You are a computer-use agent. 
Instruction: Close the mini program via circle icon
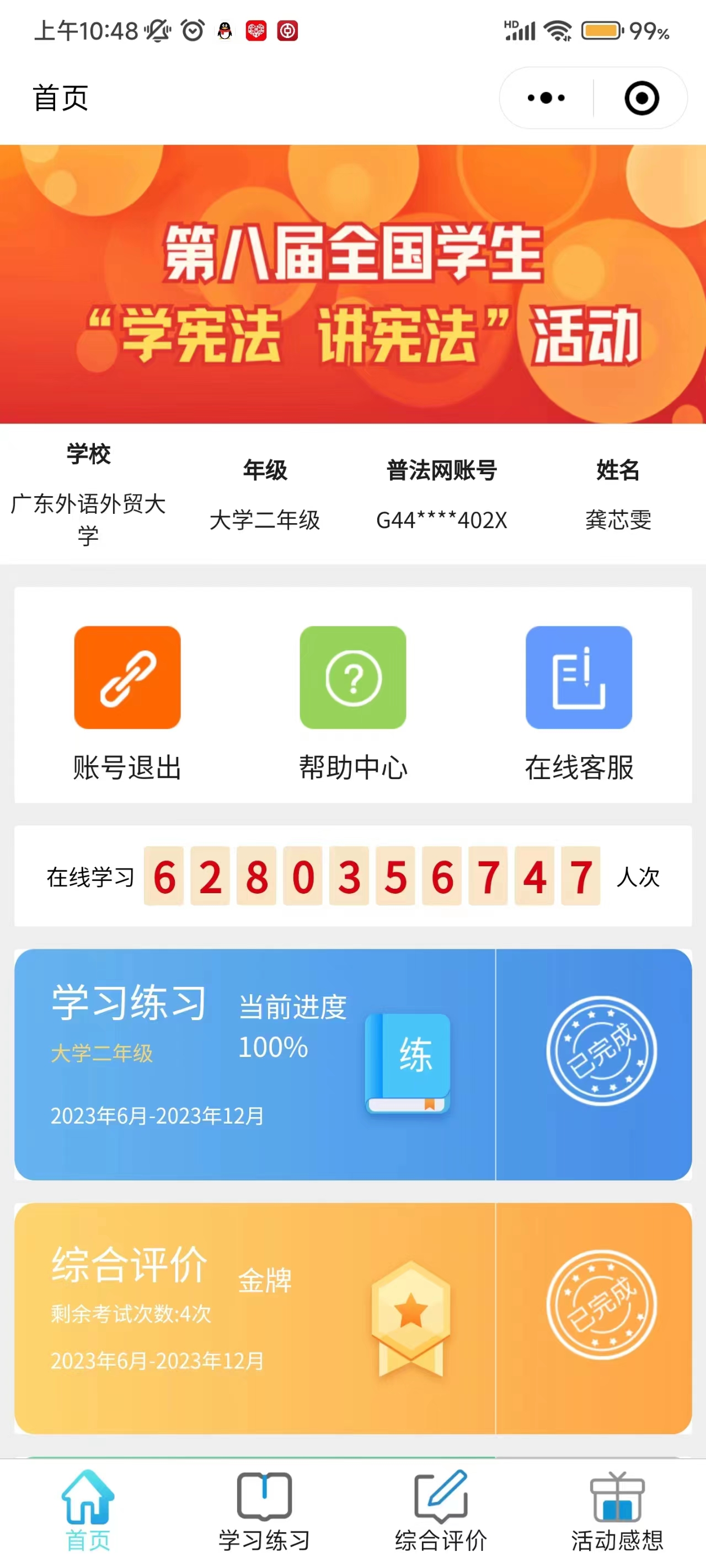click(x=641, y=98)
